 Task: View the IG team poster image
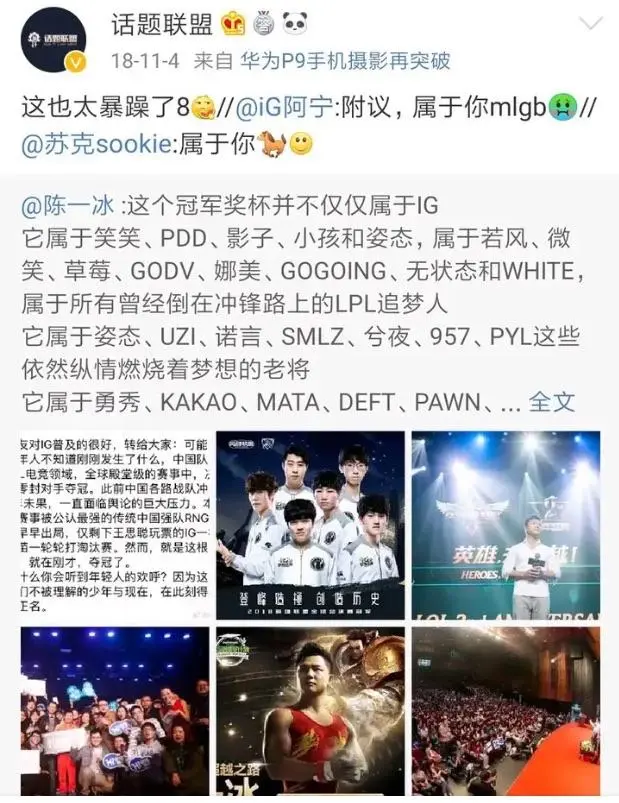tap(310, 525)
